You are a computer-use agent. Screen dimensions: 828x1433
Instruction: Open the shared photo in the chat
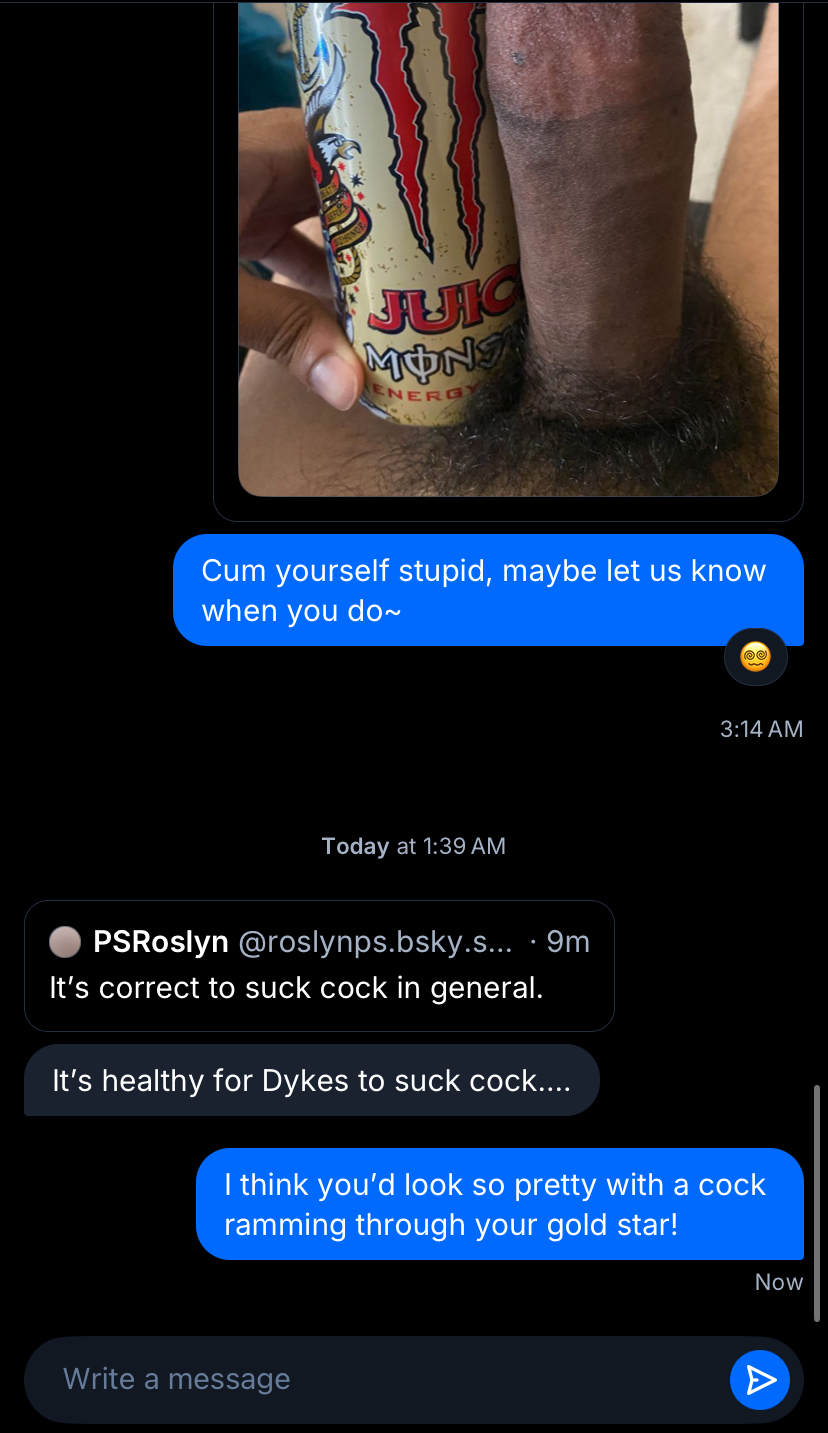tap(508, 250)
